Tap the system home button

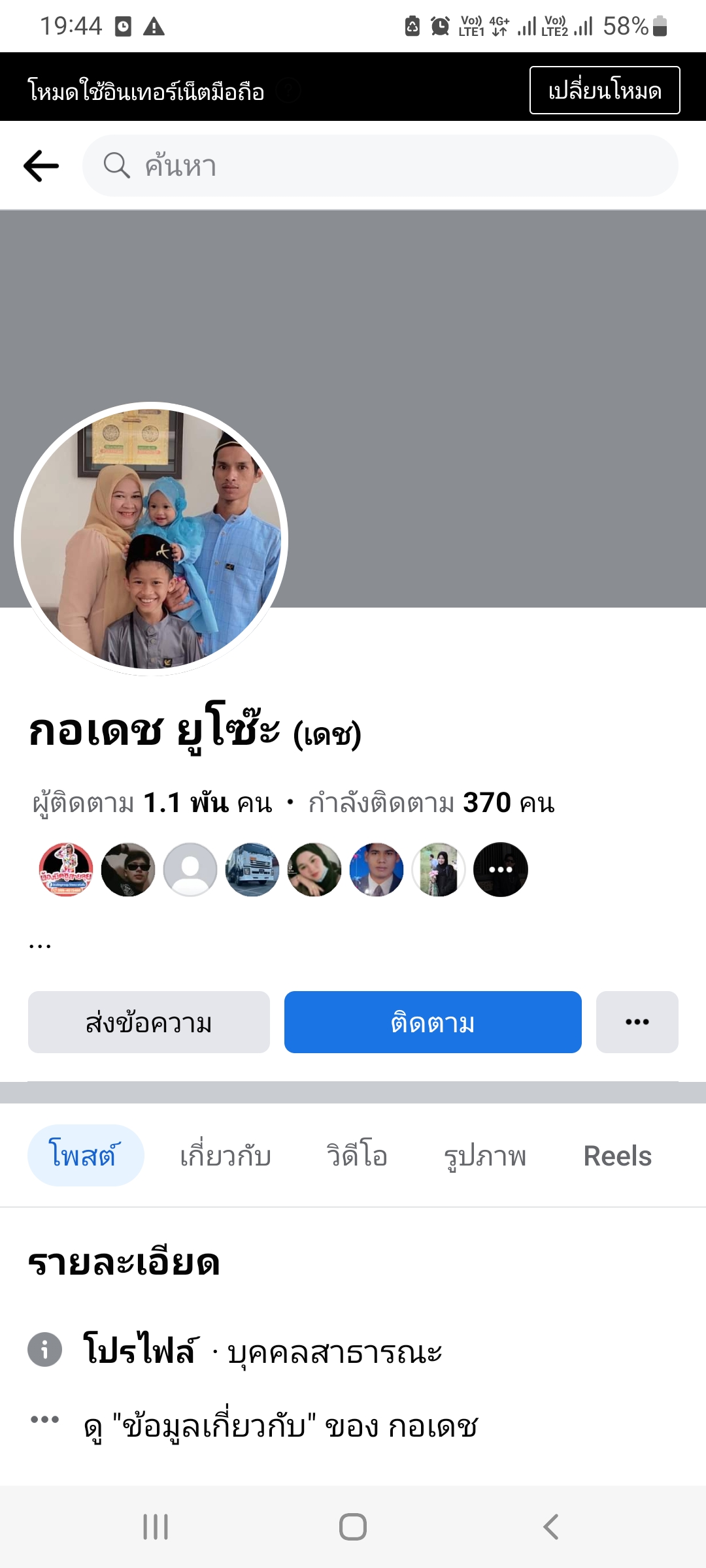tap(353, 1527)
